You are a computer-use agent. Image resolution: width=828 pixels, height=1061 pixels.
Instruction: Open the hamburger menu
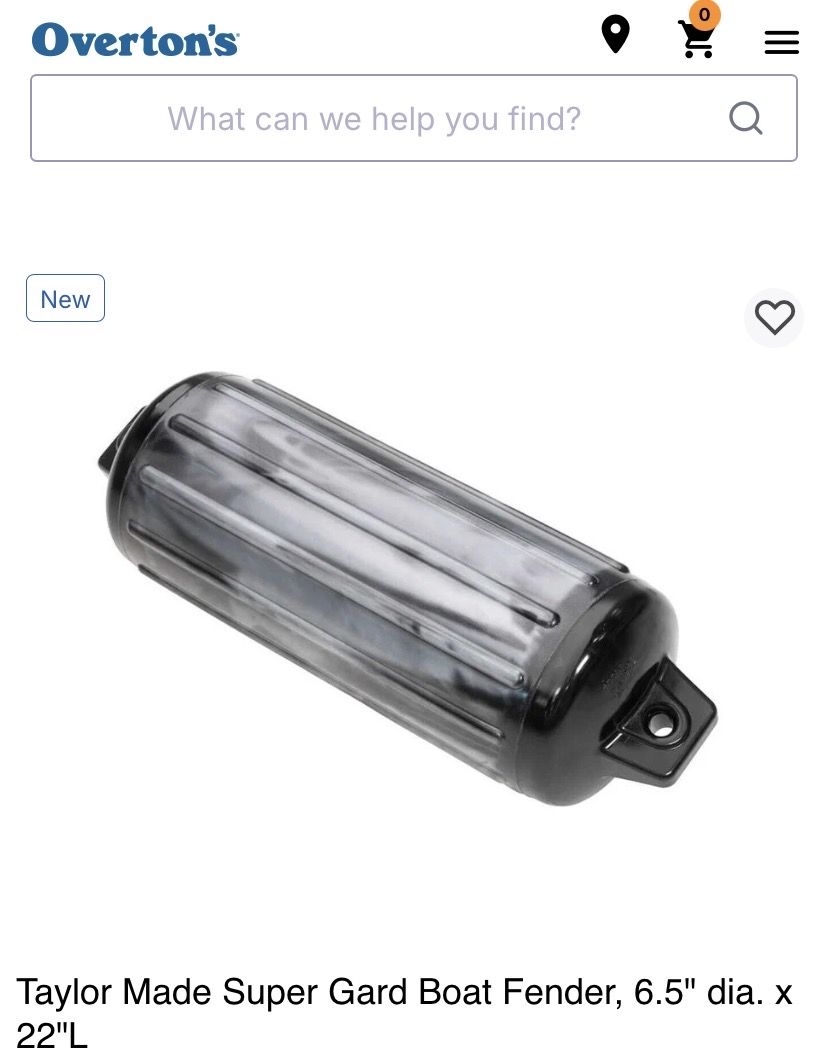781,42
